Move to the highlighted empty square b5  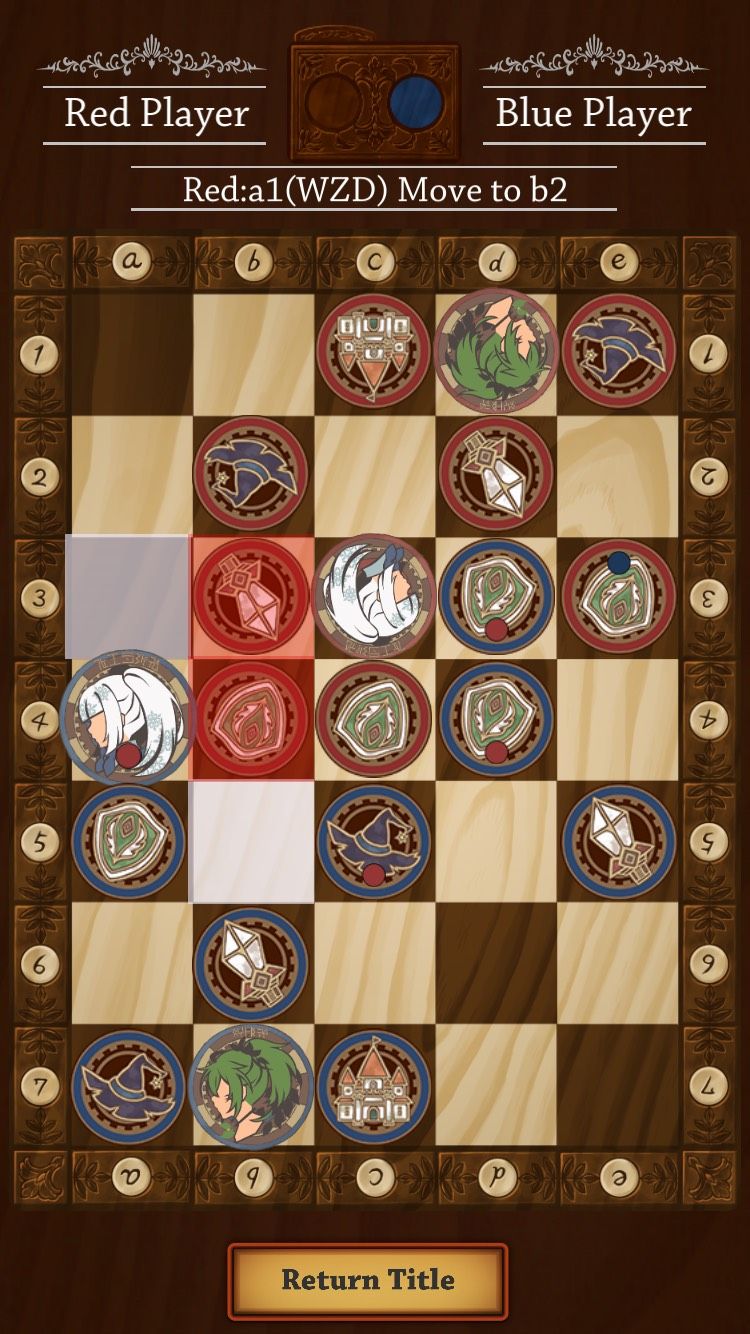(x=251, y=841)
